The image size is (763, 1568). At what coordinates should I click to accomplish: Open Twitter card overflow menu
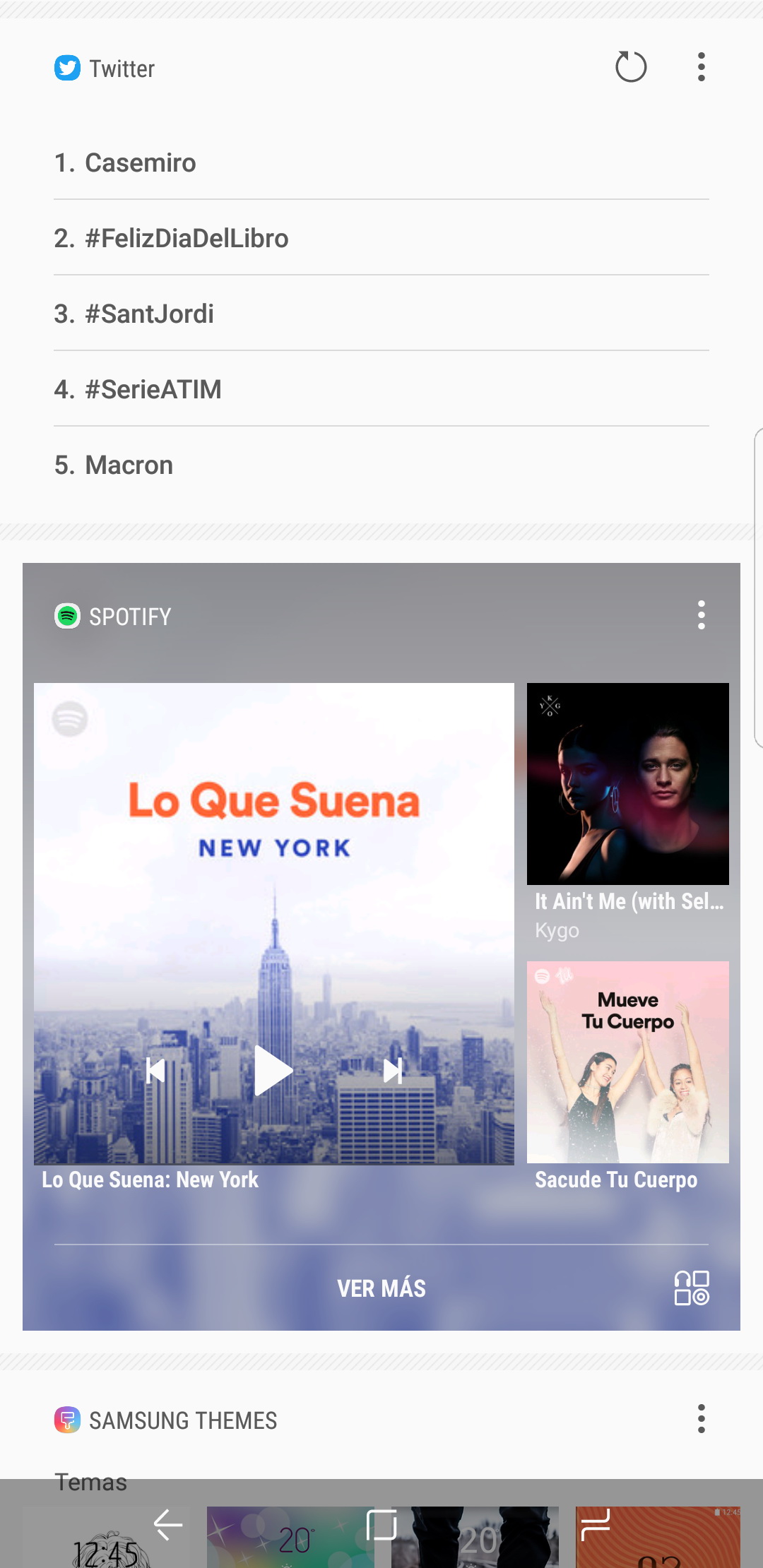701,67
